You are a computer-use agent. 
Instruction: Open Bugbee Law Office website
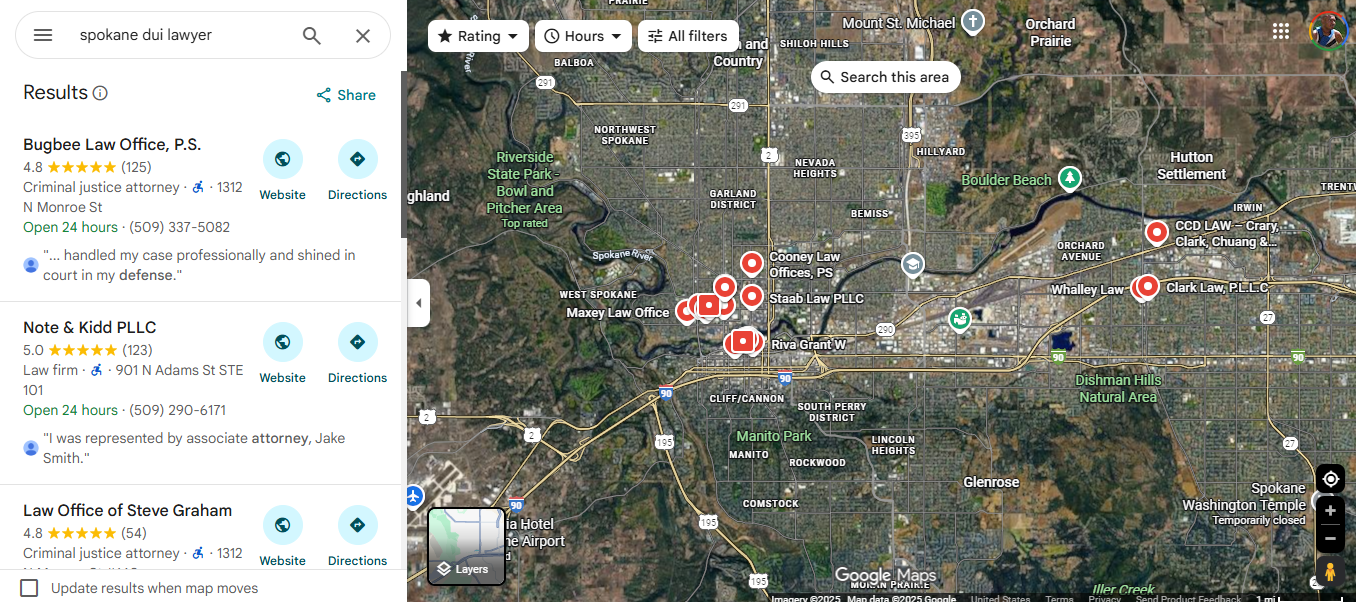283,170
